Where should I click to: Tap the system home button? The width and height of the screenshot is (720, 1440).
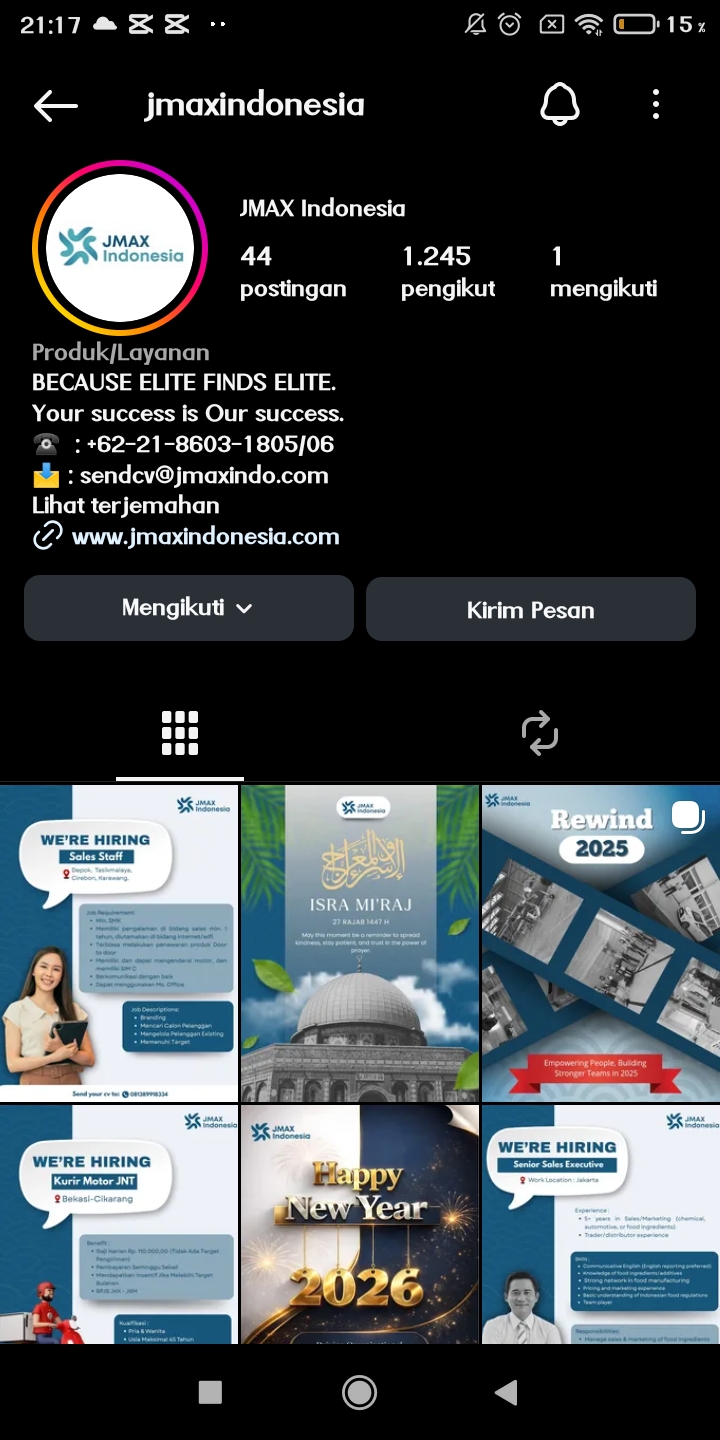click(x=359, y=1392)
